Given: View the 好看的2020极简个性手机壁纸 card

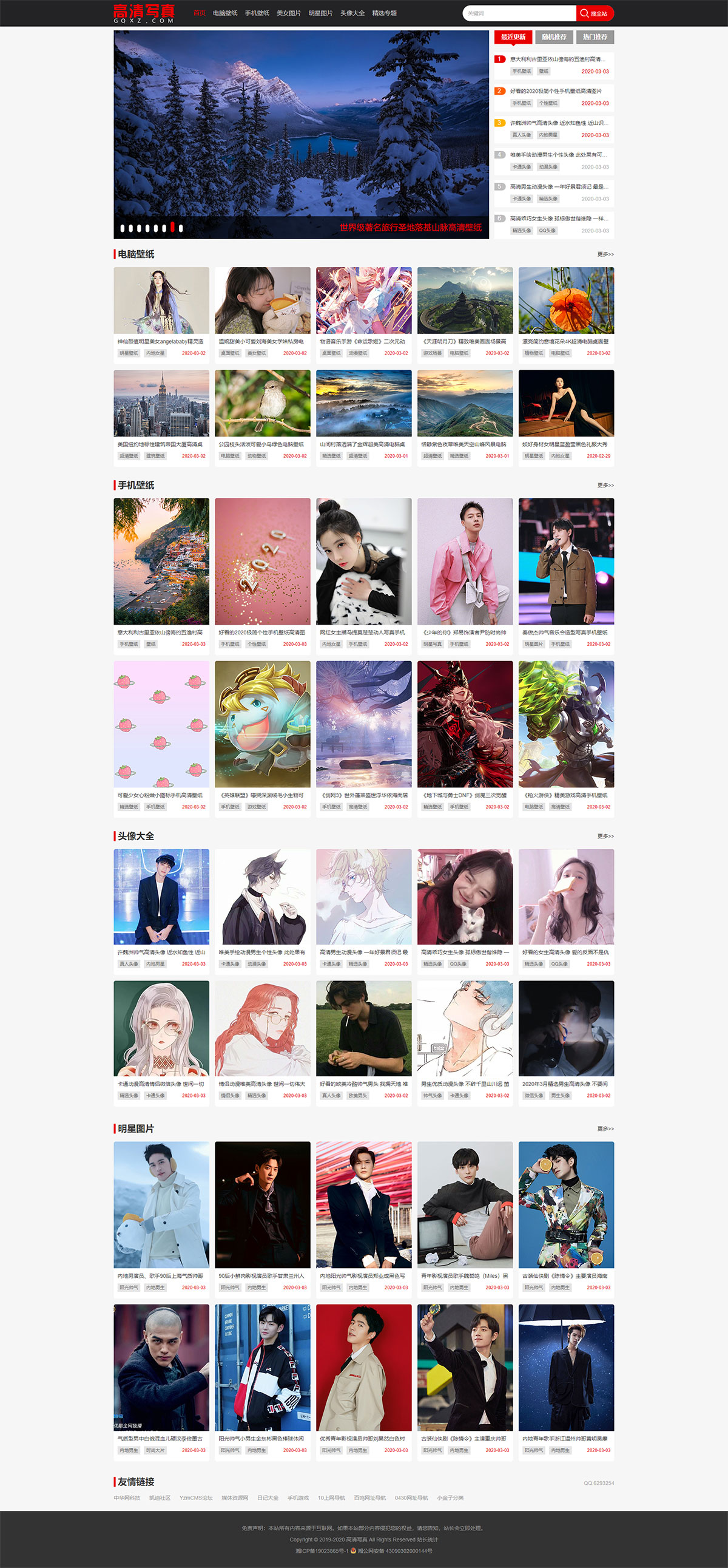Looking at the screenshot, I should pyautogui.click(x=262, y=562).
